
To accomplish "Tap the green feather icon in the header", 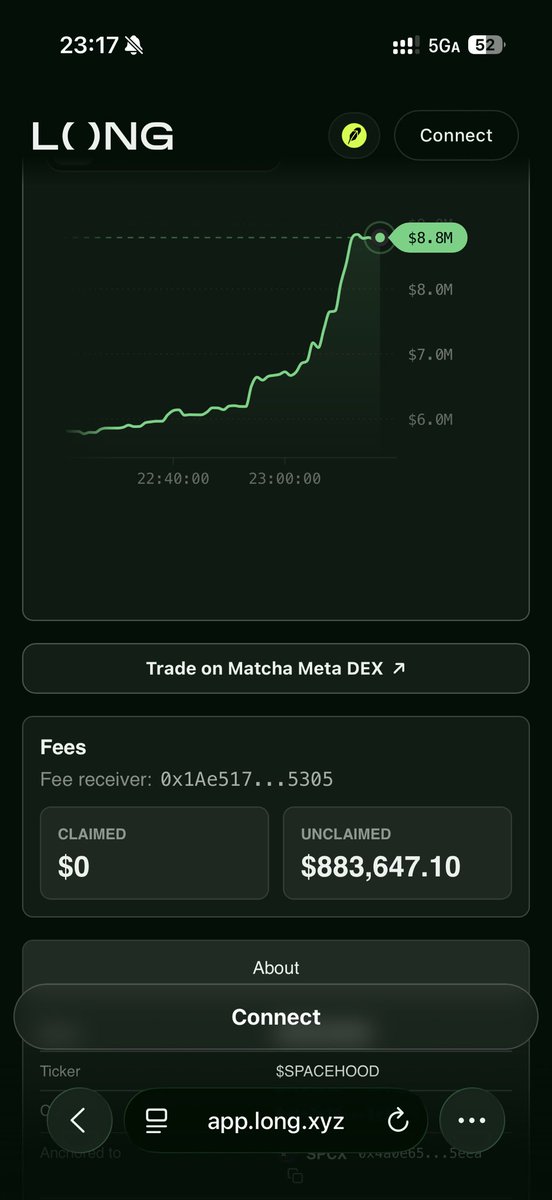I will point(354,136).
